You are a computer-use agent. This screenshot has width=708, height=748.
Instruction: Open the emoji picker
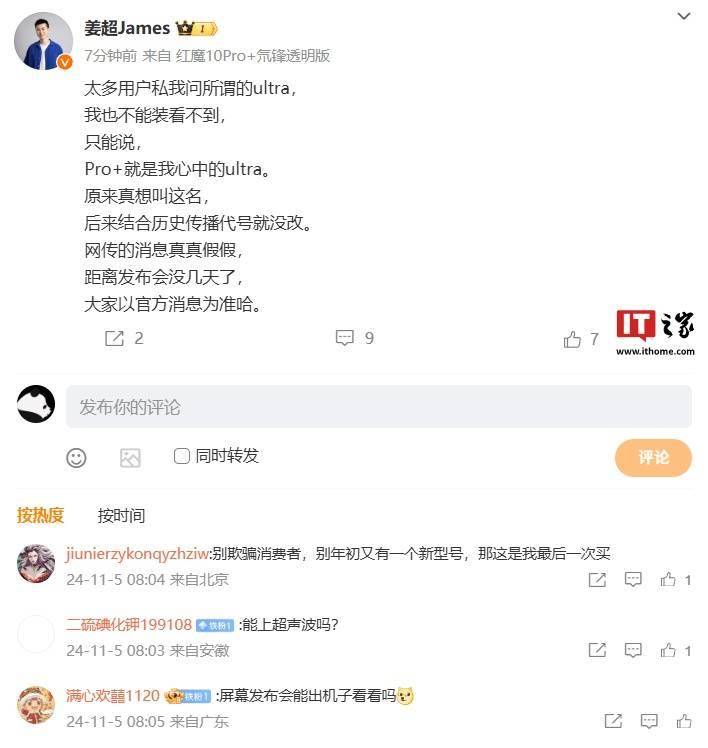pyautogui.click(x=76, y=458)
